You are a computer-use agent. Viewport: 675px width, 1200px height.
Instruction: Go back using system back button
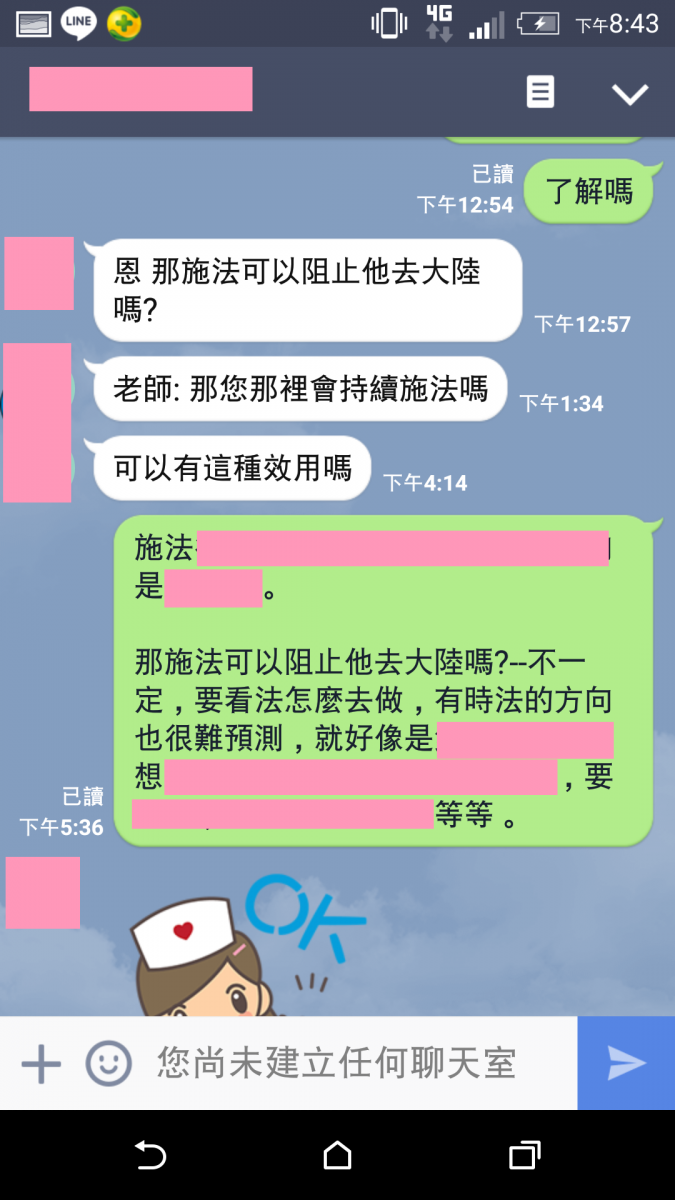[150, 1156]
